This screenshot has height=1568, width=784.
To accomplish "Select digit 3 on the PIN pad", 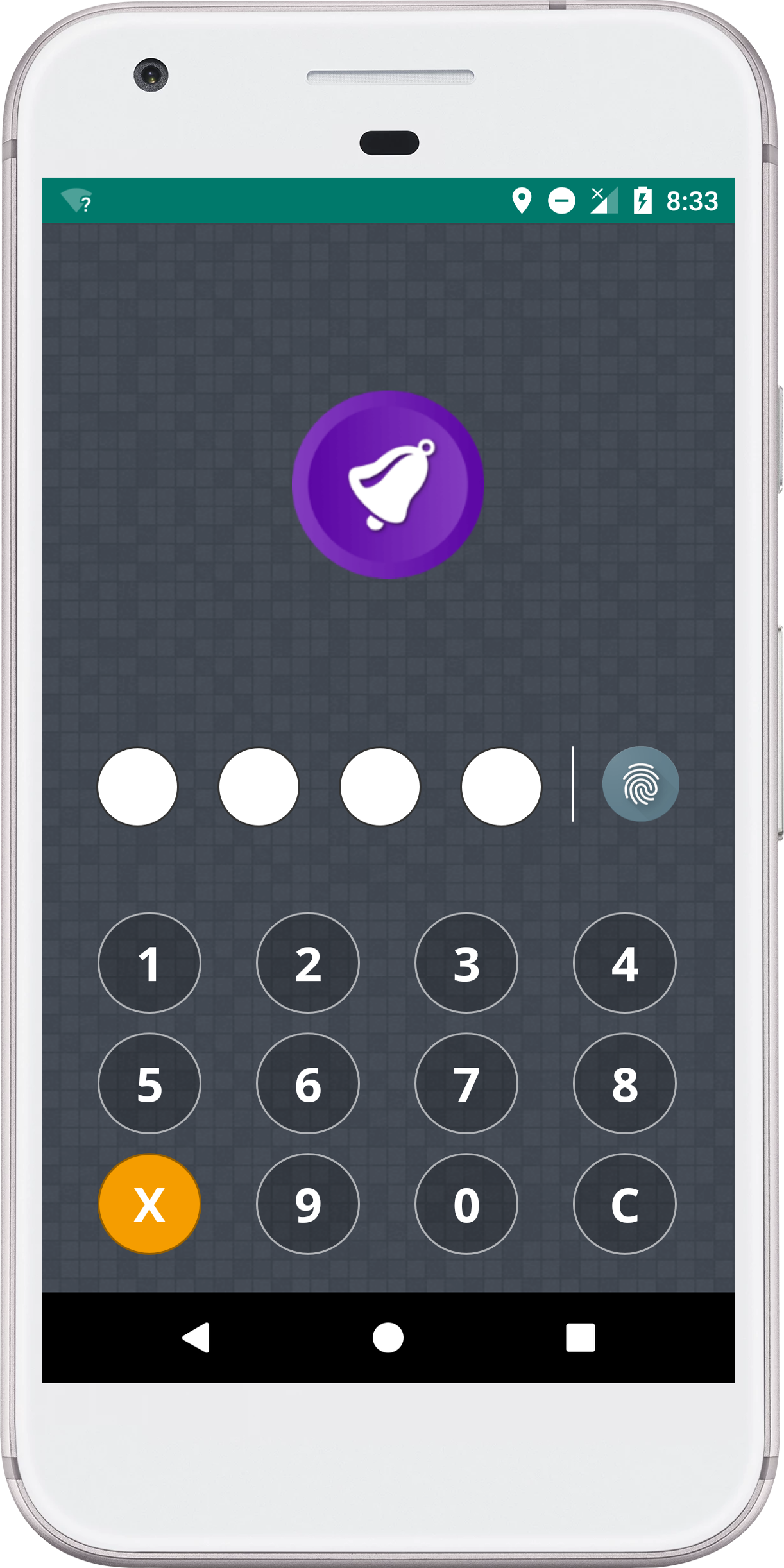I will (x=466, y=963).
